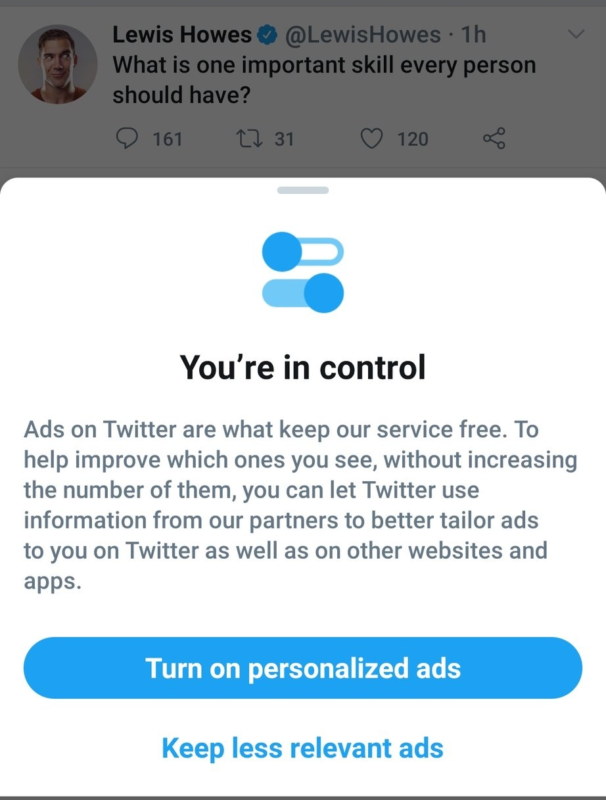
Task: Tap the bottom sheet drag handle
Action: pyautogui.click(x=303, y=189)
